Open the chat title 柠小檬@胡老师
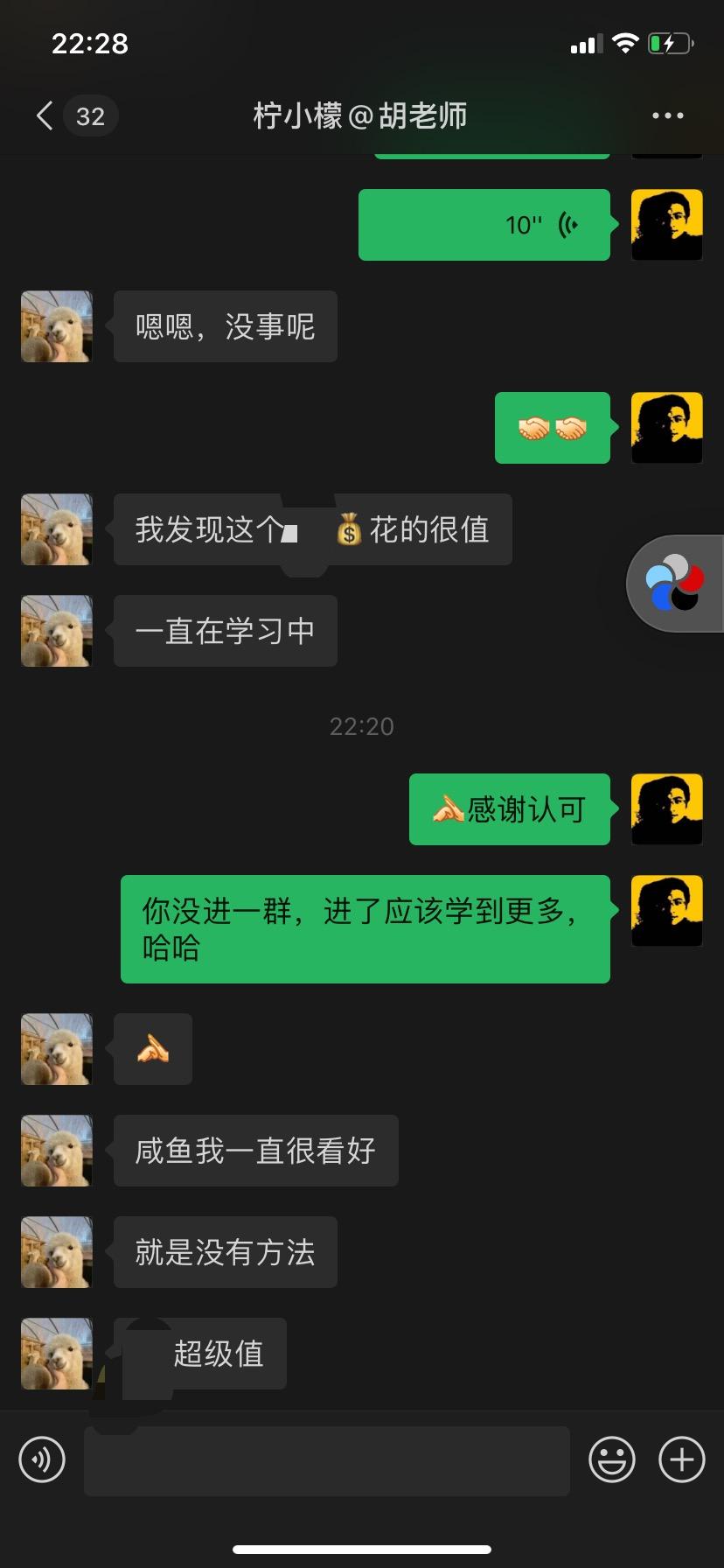Viewport: 724px width, 1568px height. 362,115
